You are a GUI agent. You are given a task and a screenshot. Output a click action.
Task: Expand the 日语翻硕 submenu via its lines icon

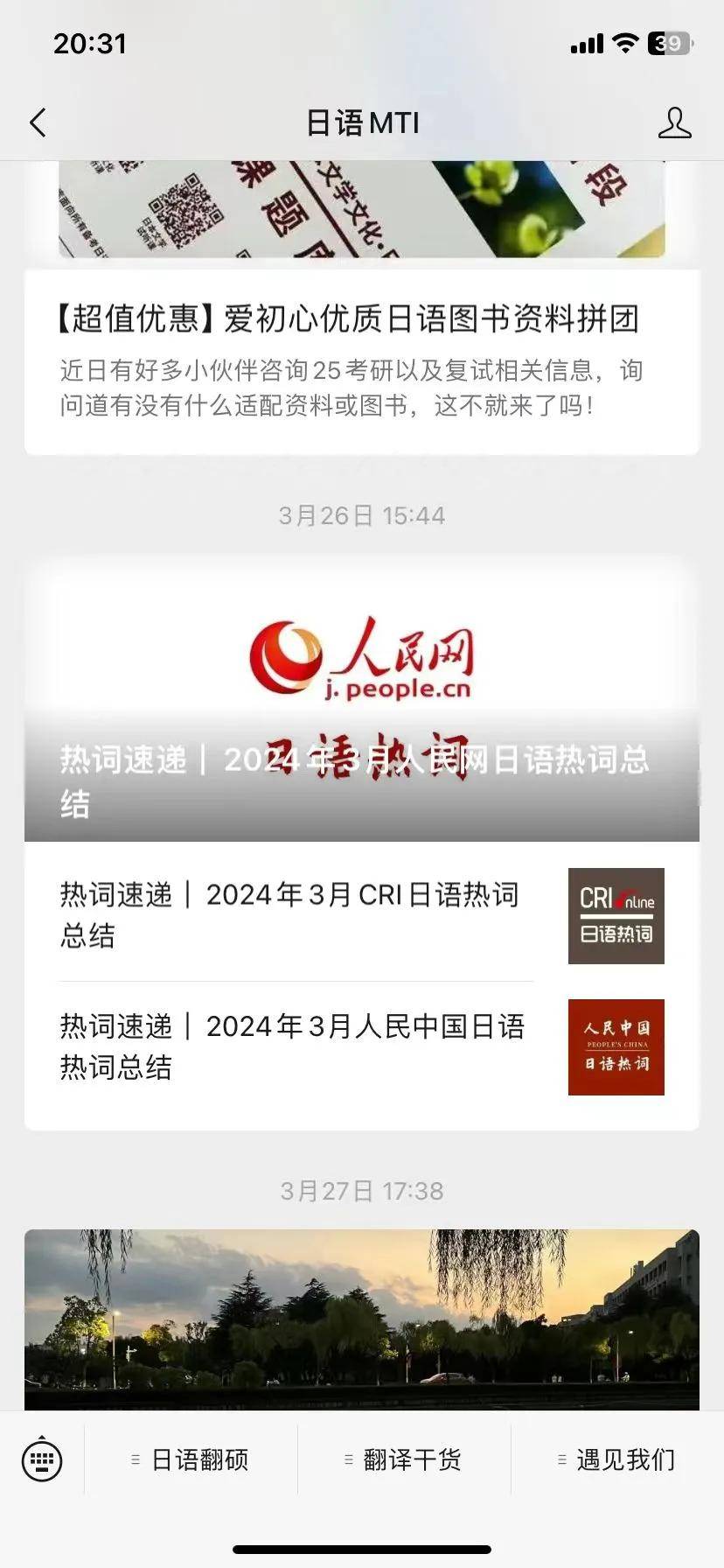pos(135,1459)
